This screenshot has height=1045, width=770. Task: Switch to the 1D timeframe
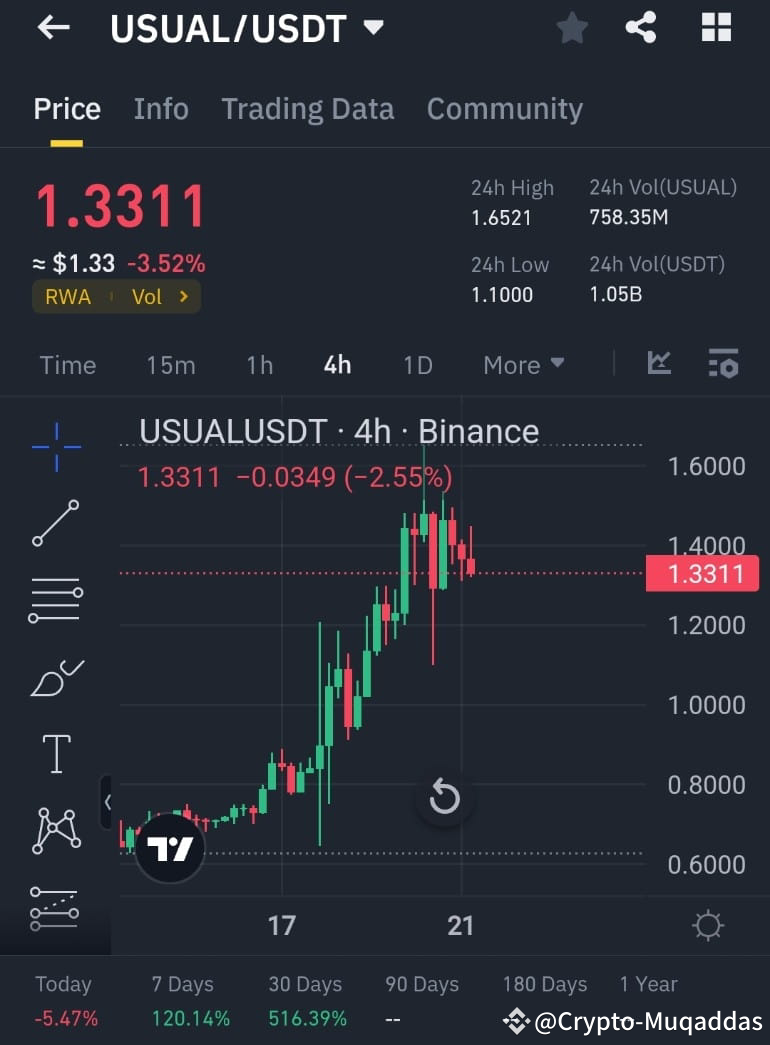tap(417, 365)
